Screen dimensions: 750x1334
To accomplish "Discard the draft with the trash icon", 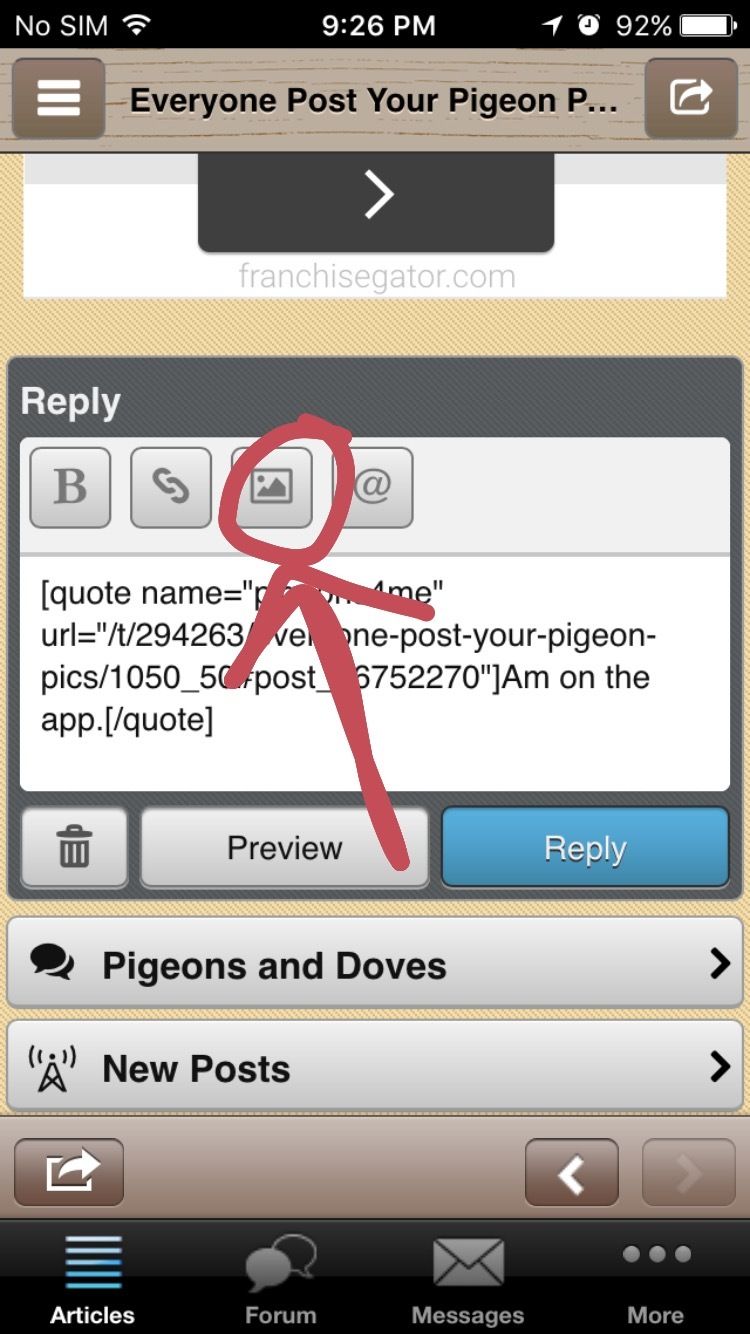I will pos(74,848).
